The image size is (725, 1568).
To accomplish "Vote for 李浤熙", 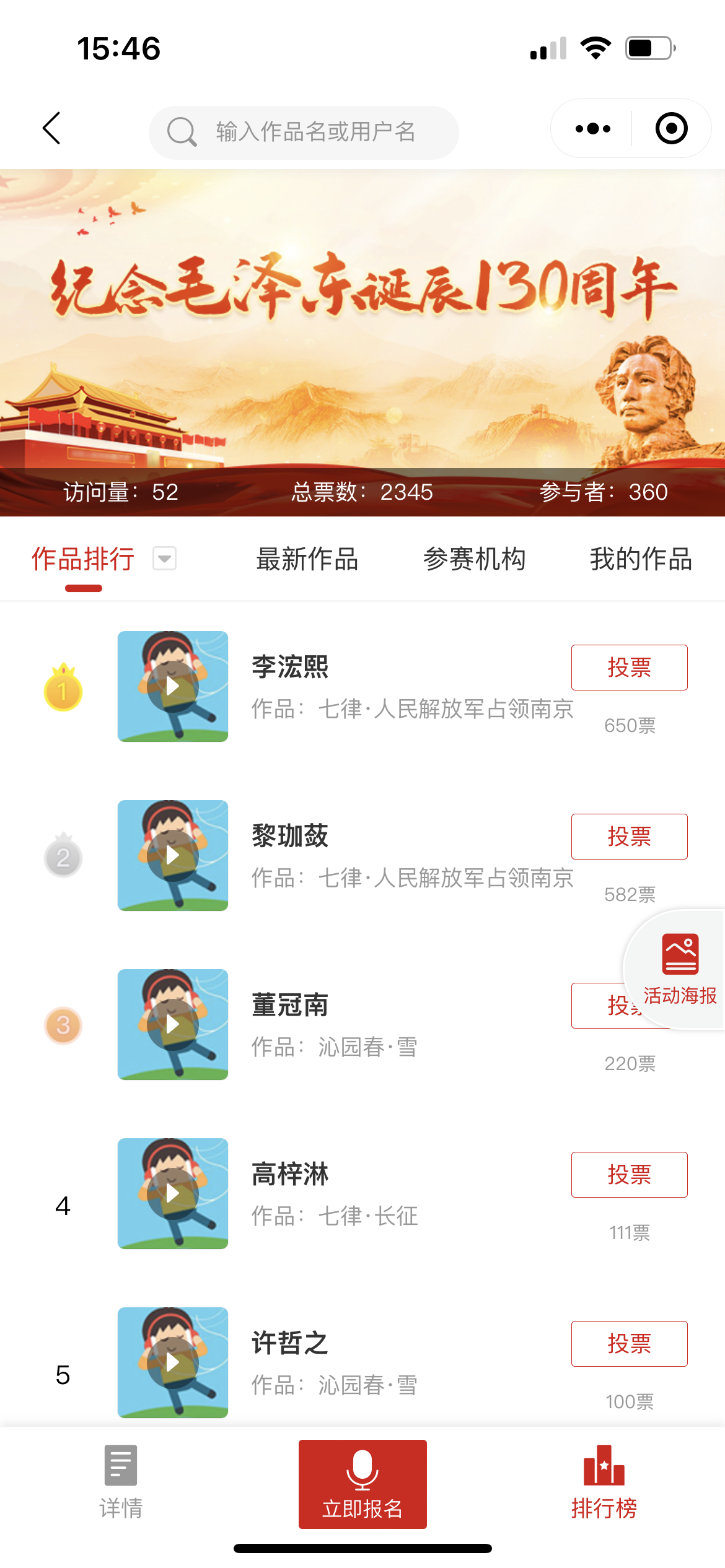I will pos(629,668).
